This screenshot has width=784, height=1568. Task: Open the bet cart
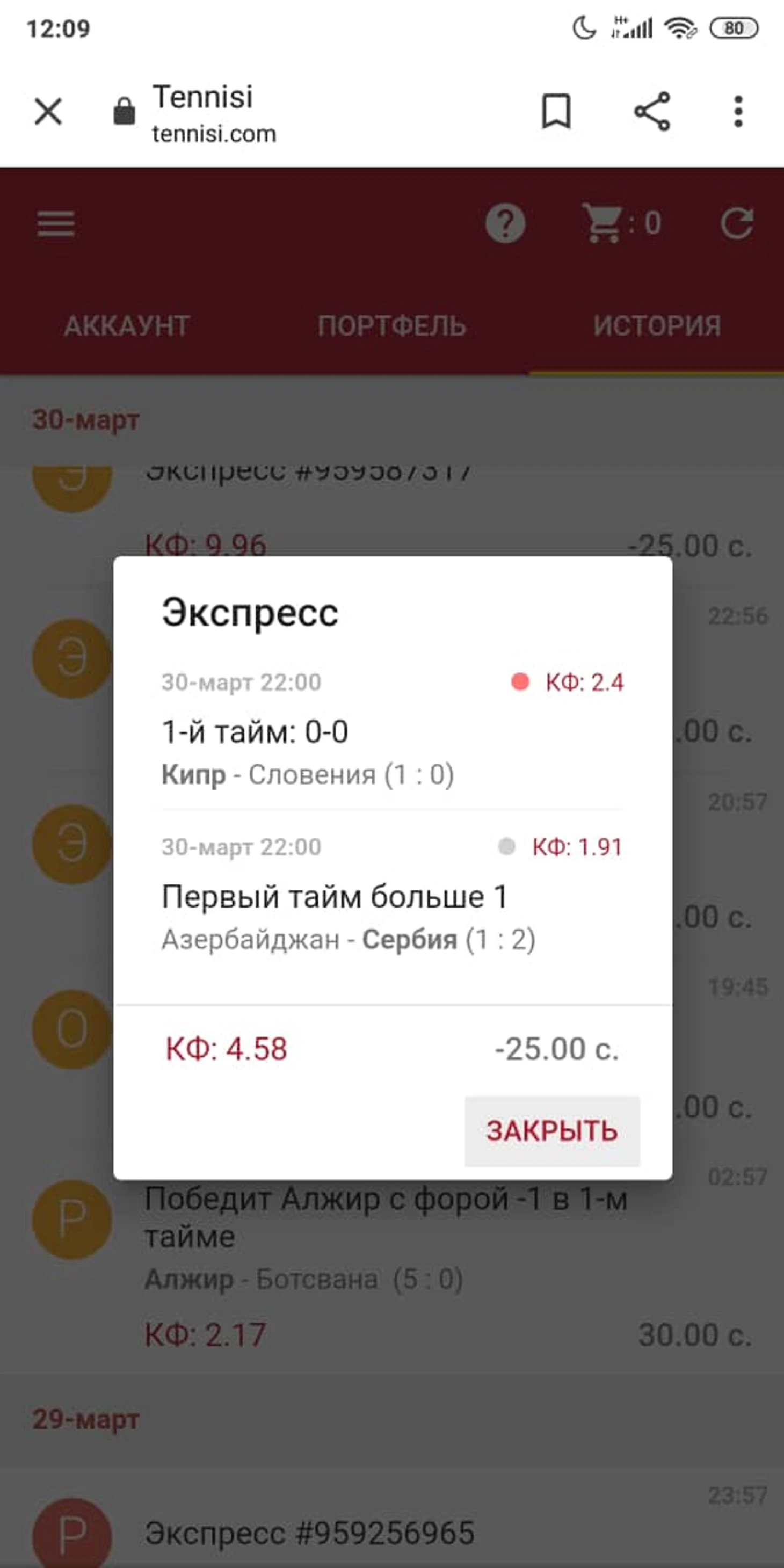click(621, 224)
